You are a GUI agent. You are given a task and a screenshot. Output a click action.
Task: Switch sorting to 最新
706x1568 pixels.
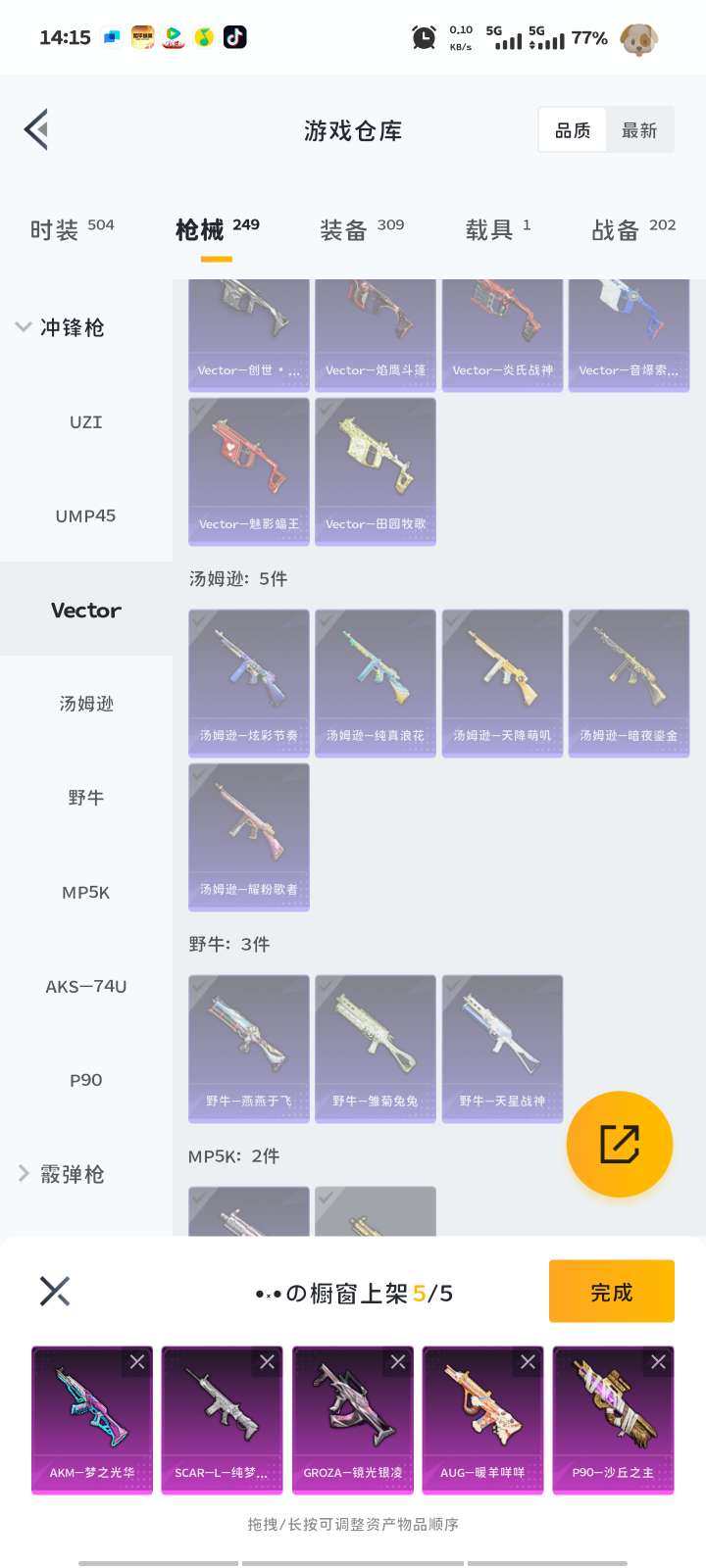point(638,130)
